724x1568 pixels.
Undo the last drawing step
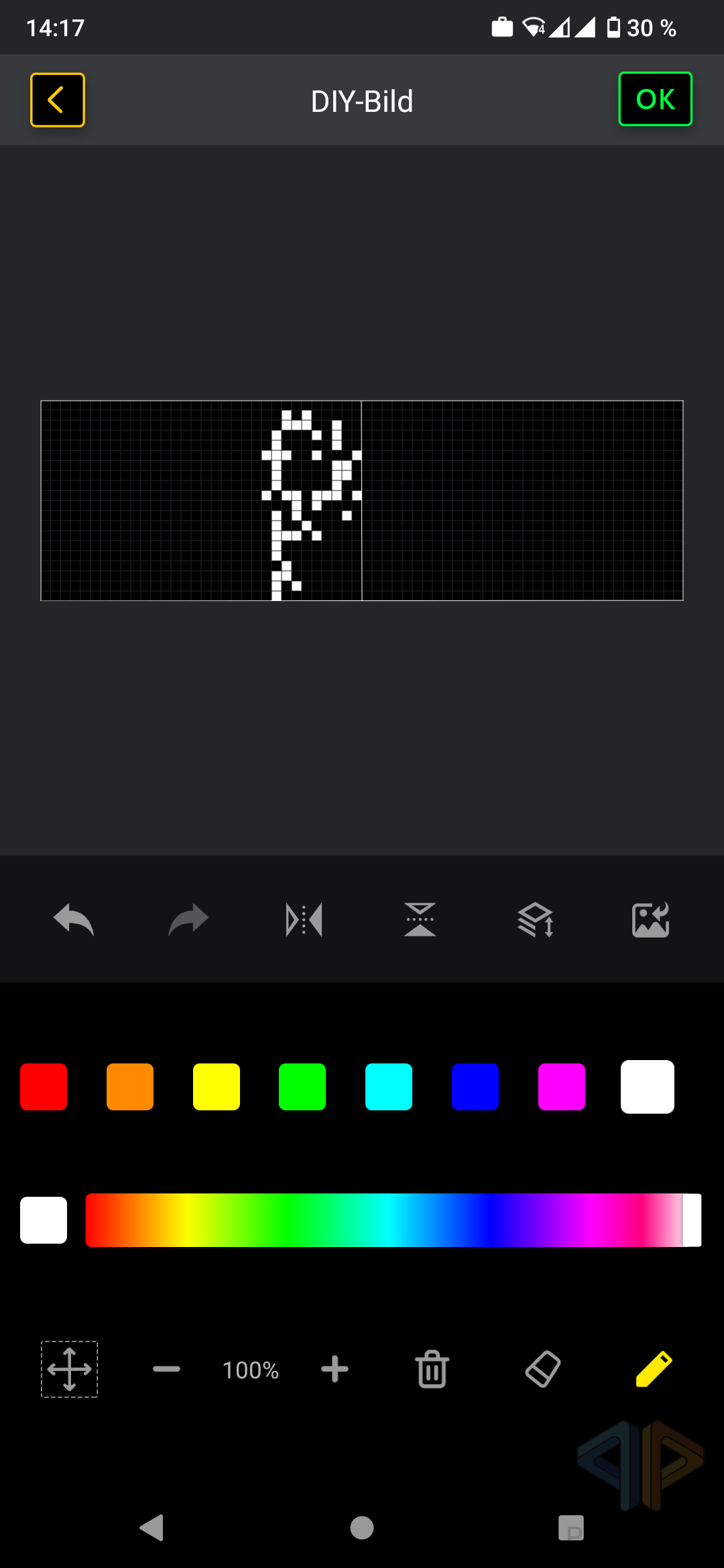click(x=74, y=919)
